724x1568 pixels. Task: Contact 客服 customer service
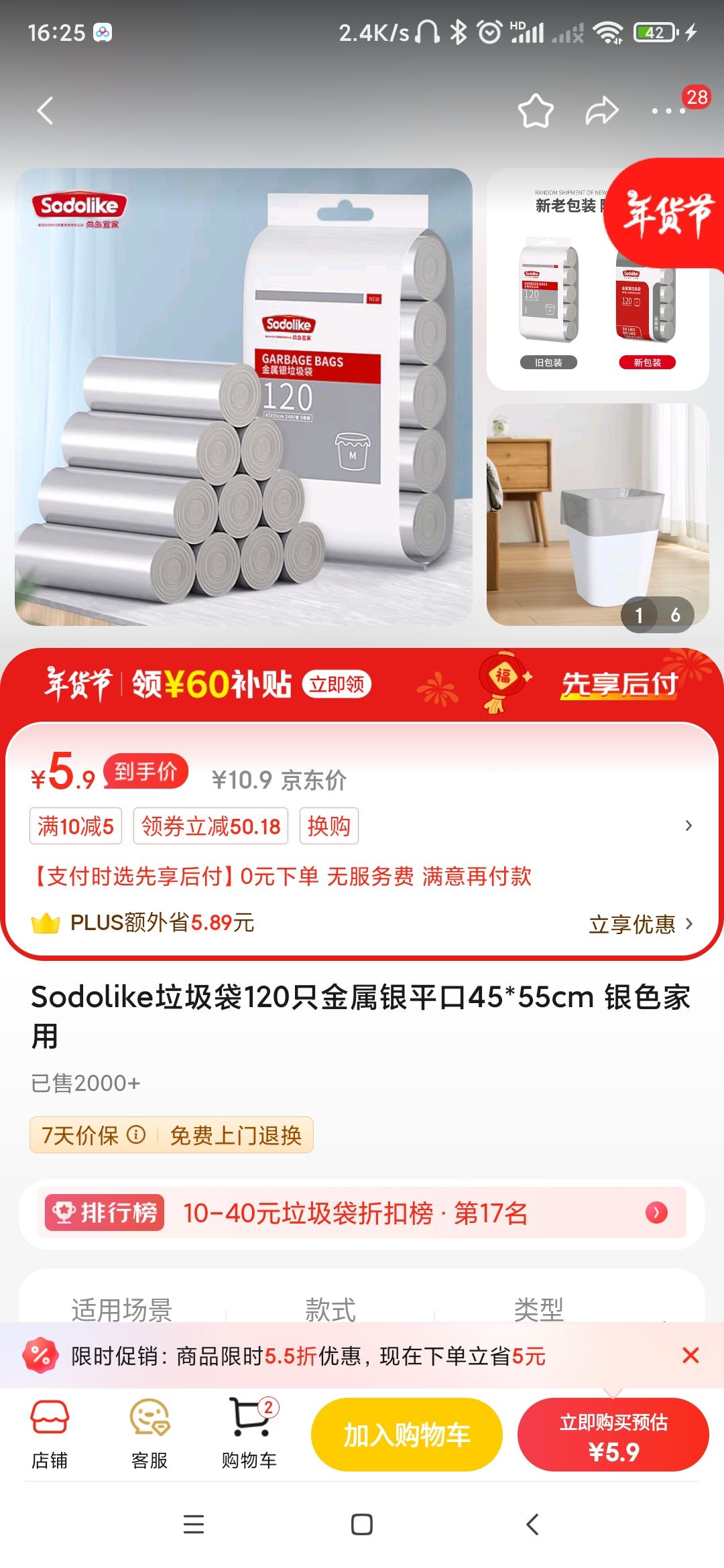[x=149, y=1434]
